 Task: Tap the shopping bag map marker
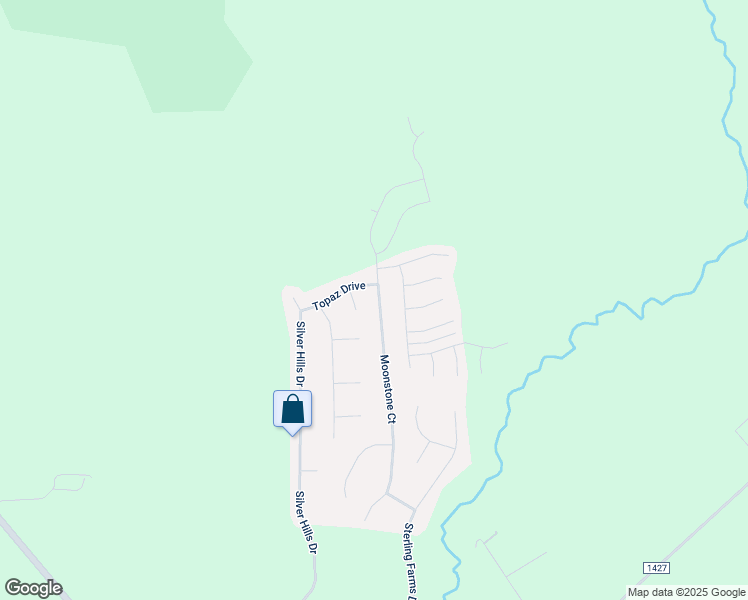point(292,410)
